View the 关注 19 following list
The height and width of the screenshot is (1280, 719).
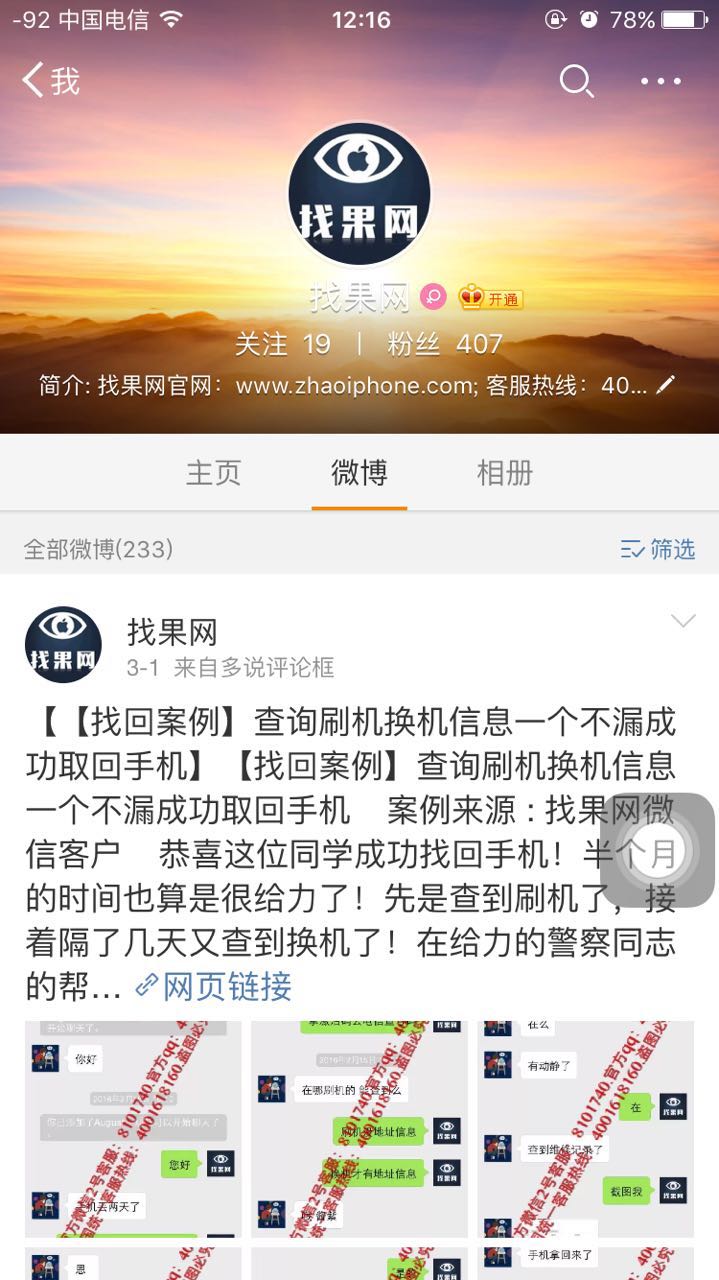pyautogui.click(x=282, y=344)
